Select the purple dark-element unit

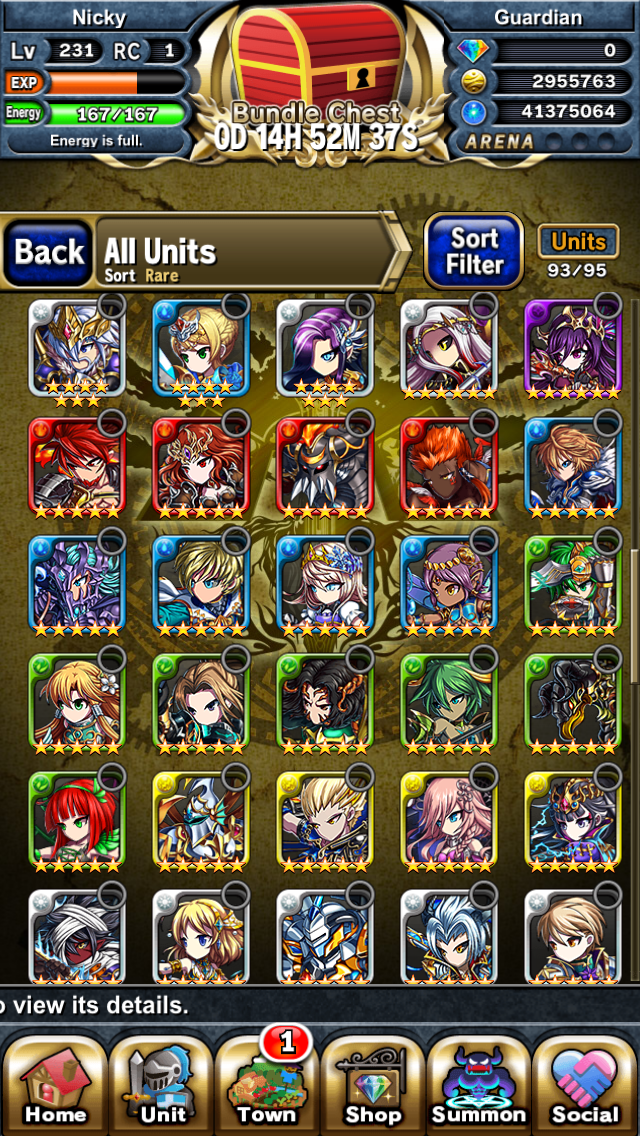573,349
